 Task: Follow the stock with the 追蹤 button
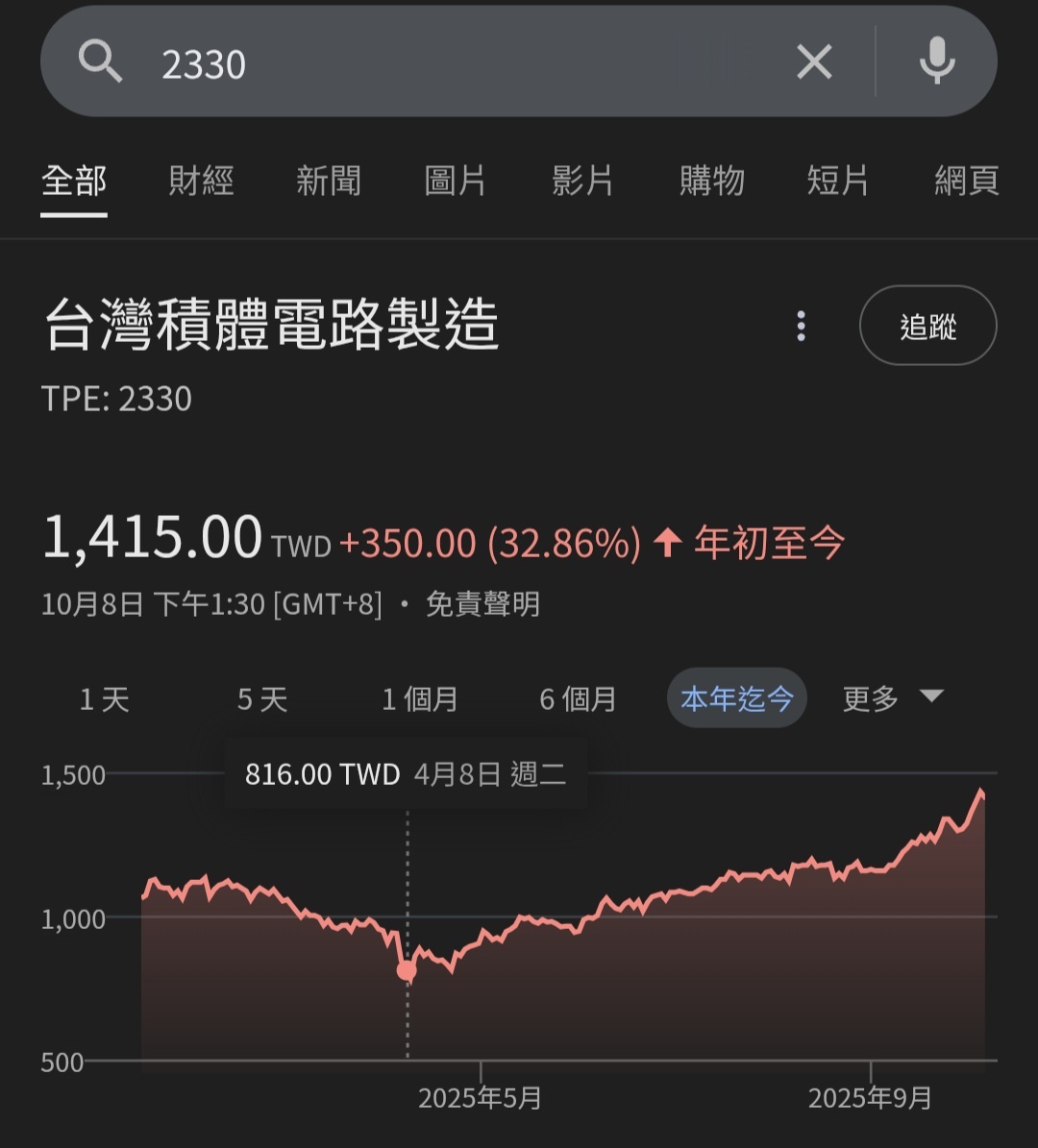[x=927, y=327]
